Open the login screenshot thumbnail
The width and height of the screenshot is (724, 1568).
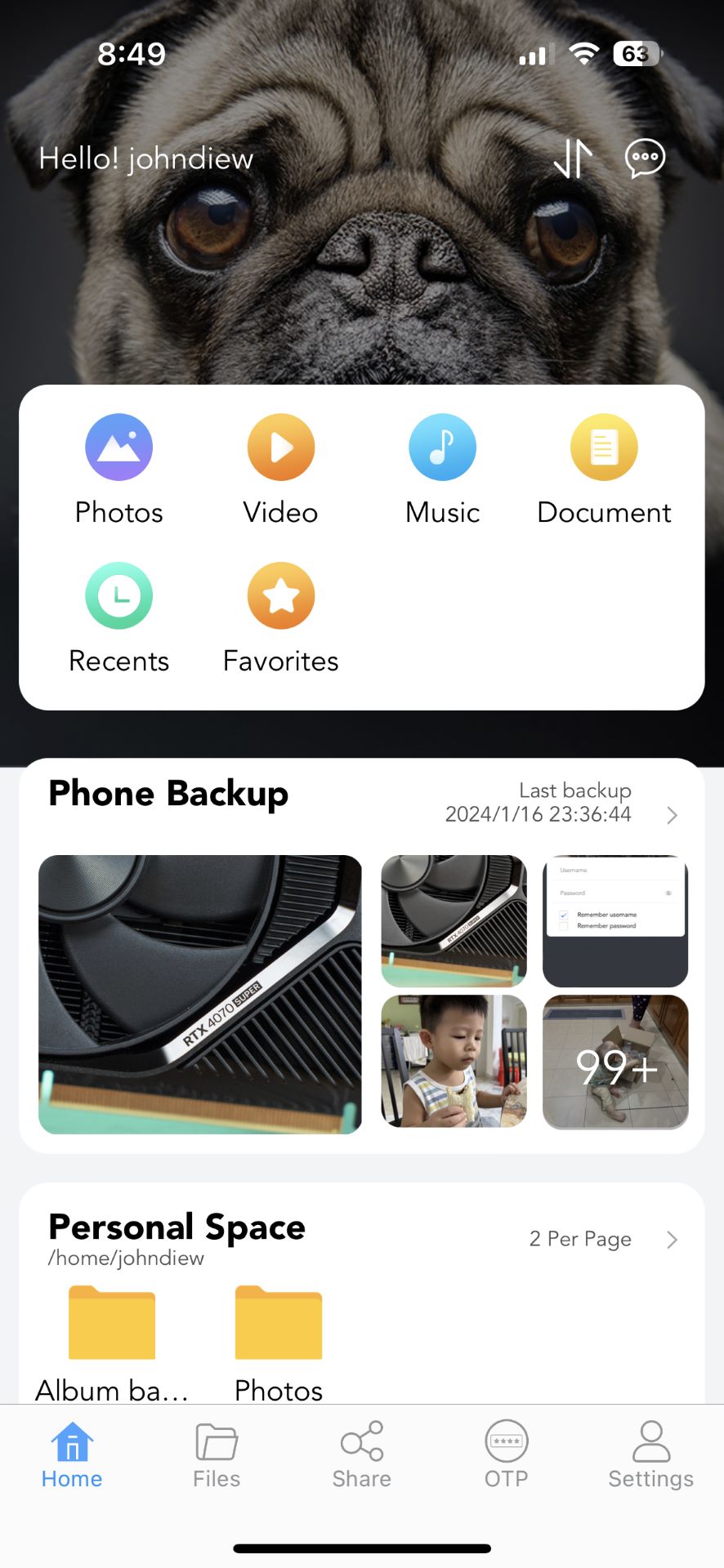pos(615,920)
